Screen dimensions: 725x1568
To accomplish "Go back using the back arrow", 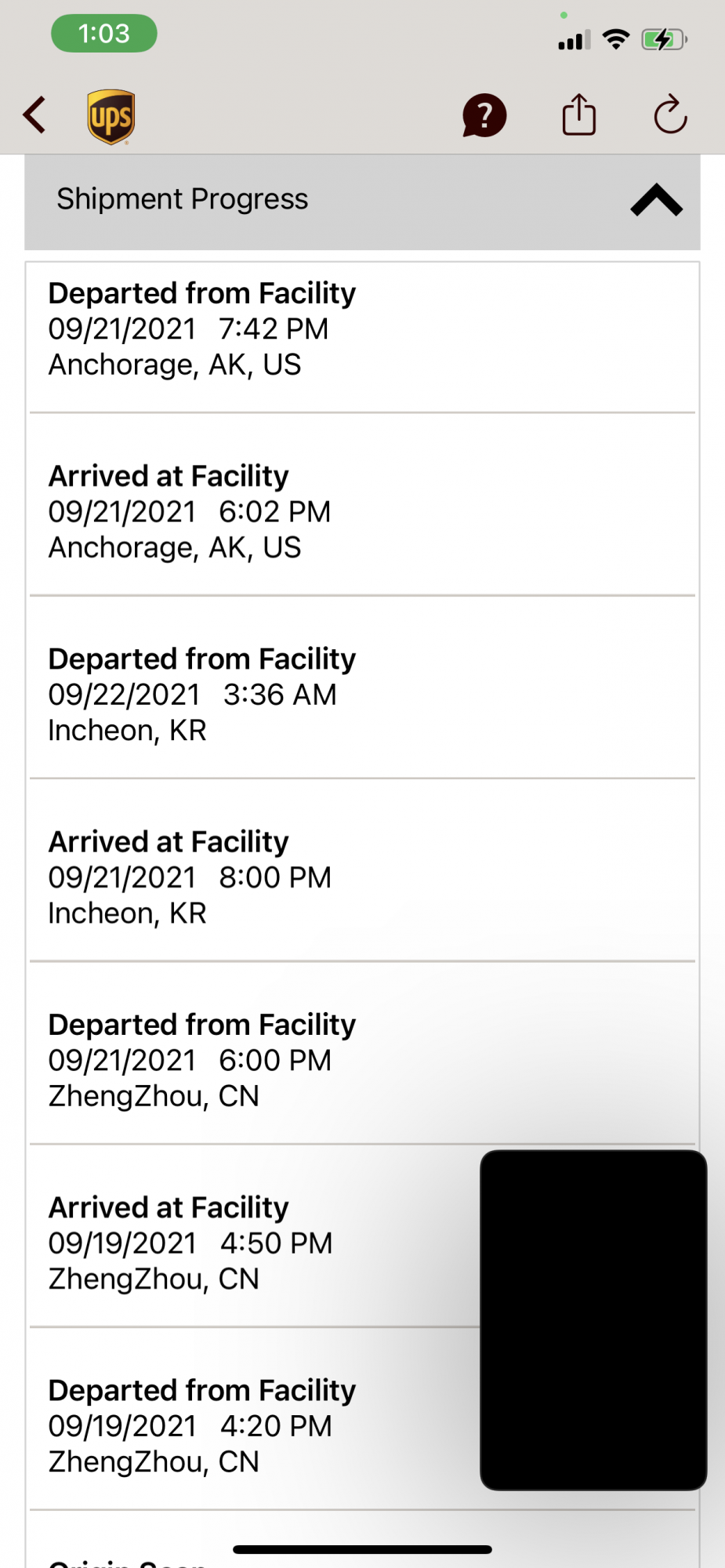I will pos(35,116).
